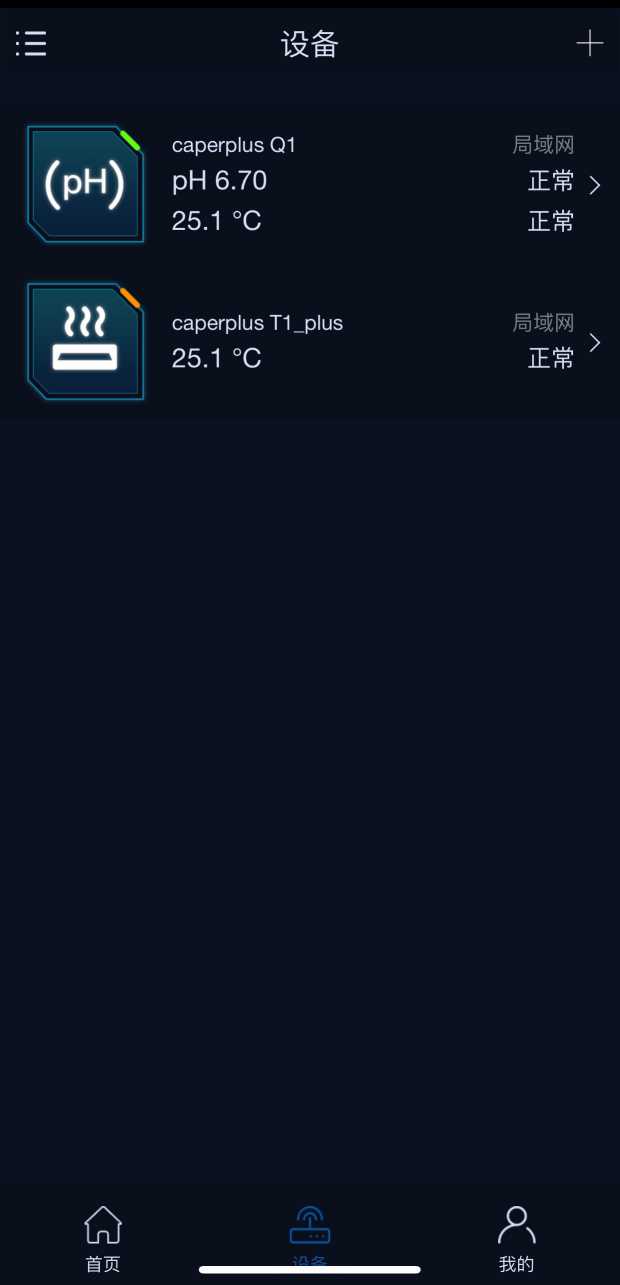620x1285 pixels.
Task: Open caperplus Q1 pH device
Action: [x=310, y=184]
